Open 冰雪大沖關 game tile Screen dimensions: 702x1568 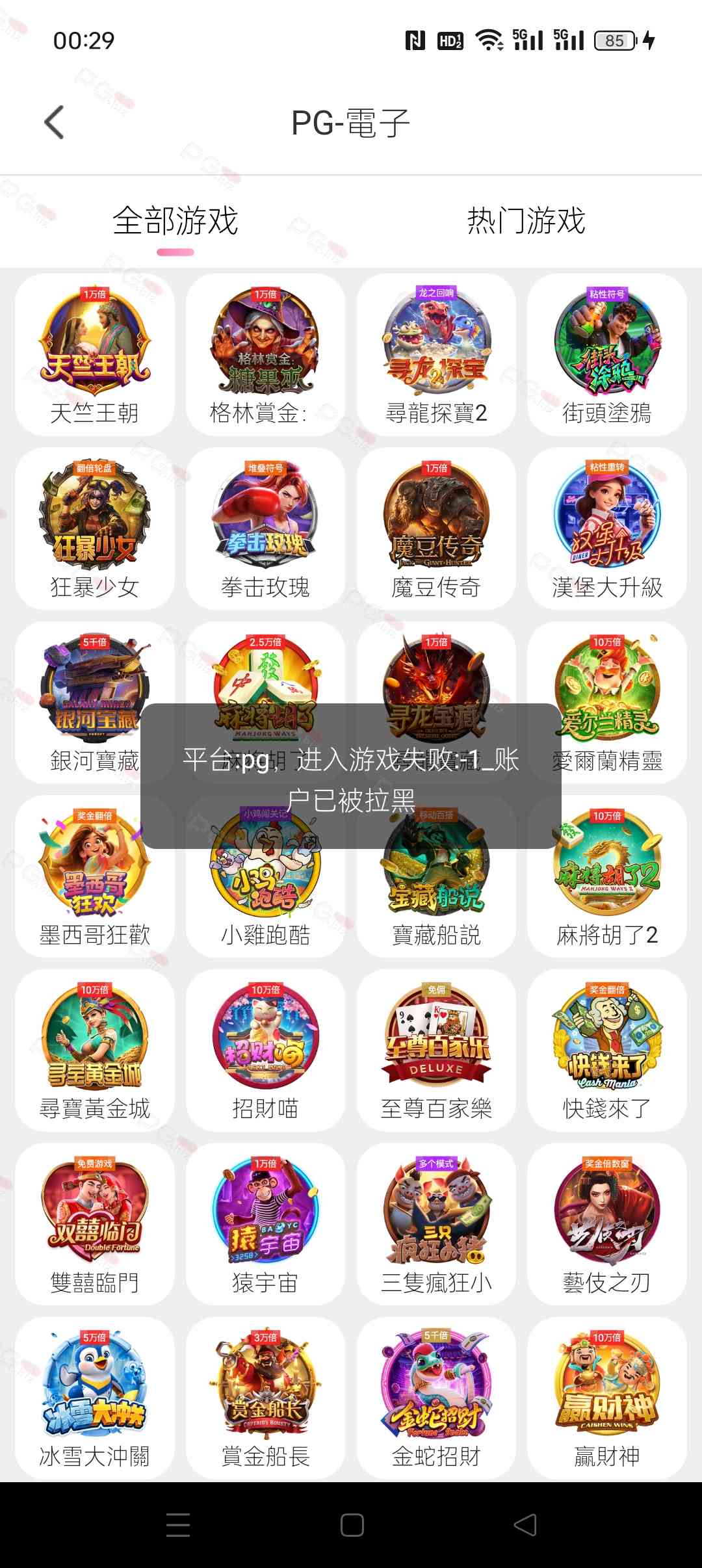[x=95, y=1398]
